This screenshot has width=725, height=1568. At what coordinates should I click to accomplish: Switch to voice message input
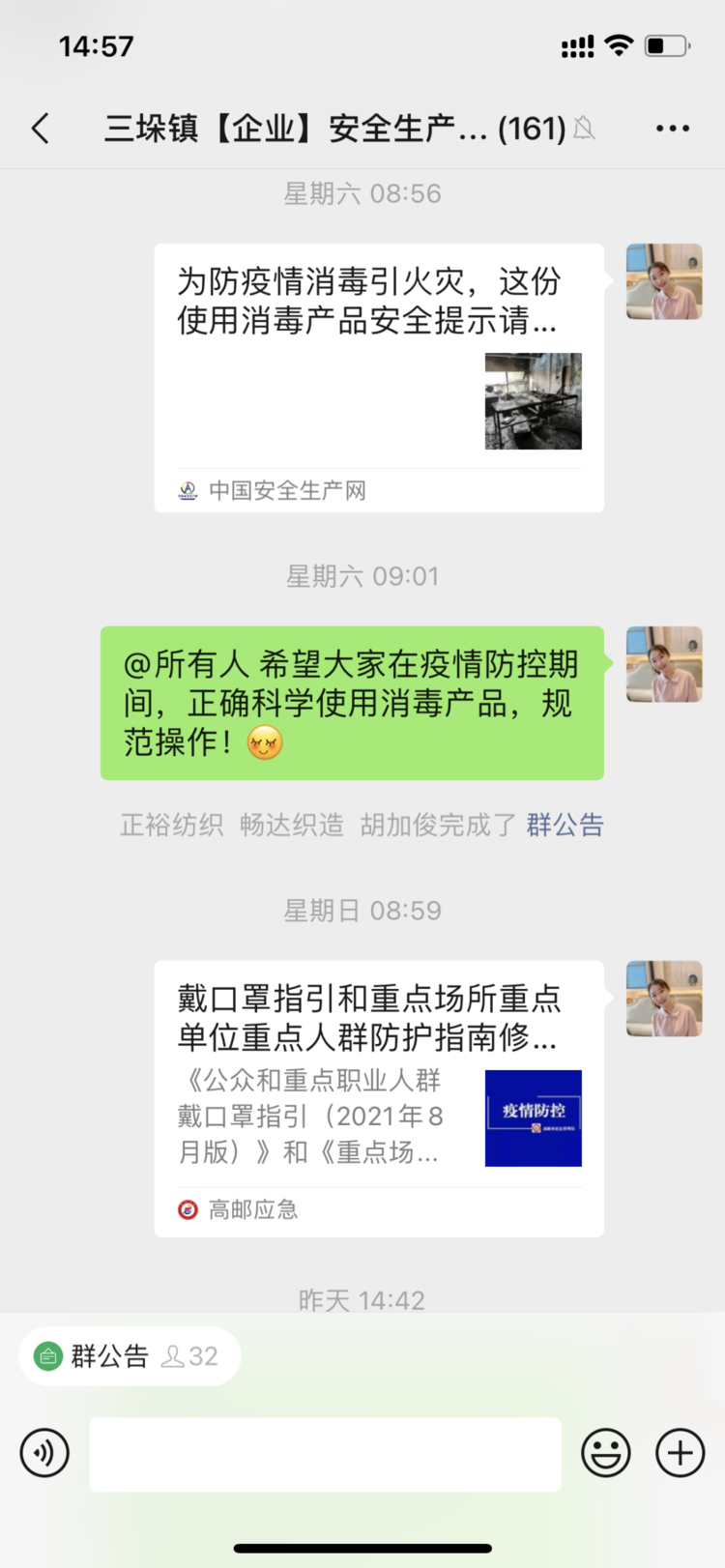pos(44,1452)
